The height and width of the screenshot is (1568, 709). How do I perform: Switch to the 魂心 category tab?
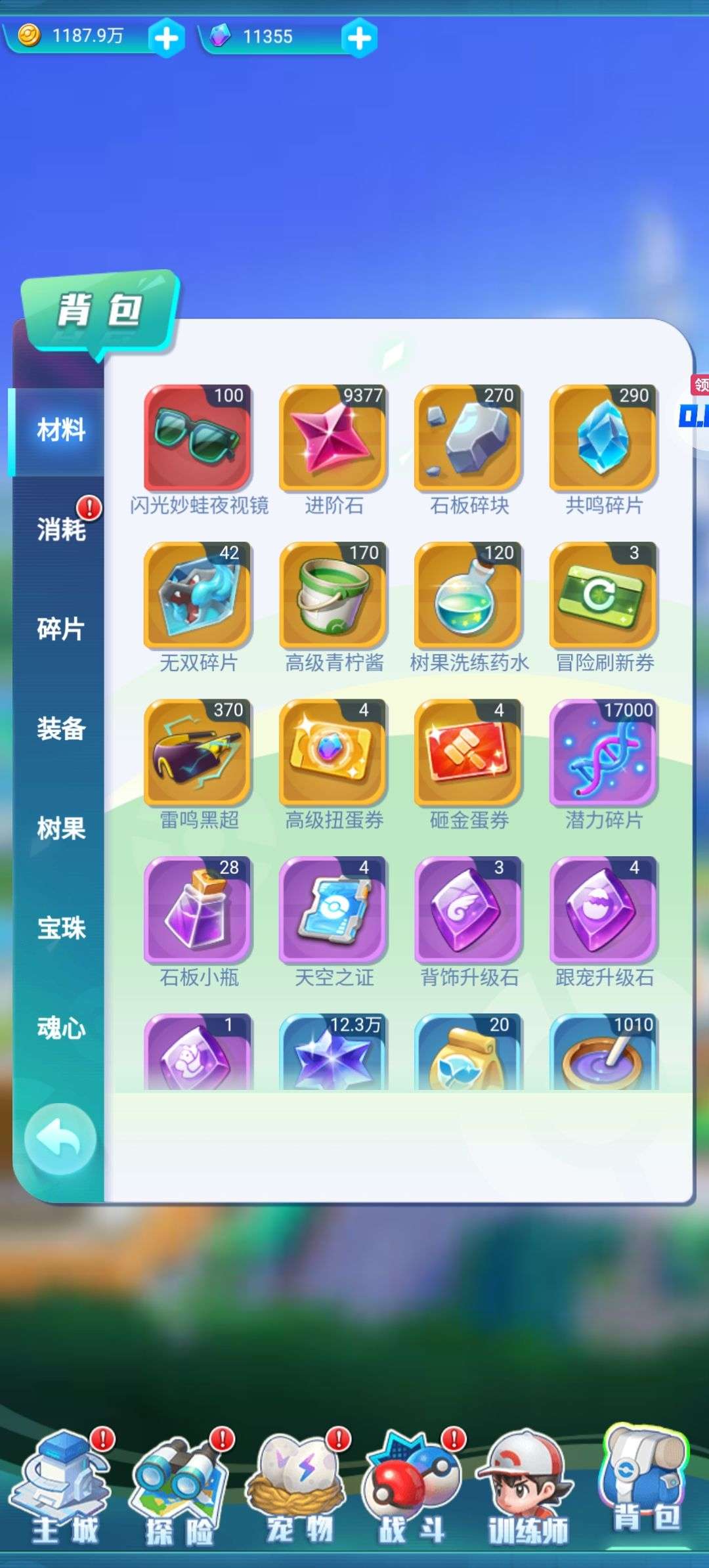pos(60,1028)
